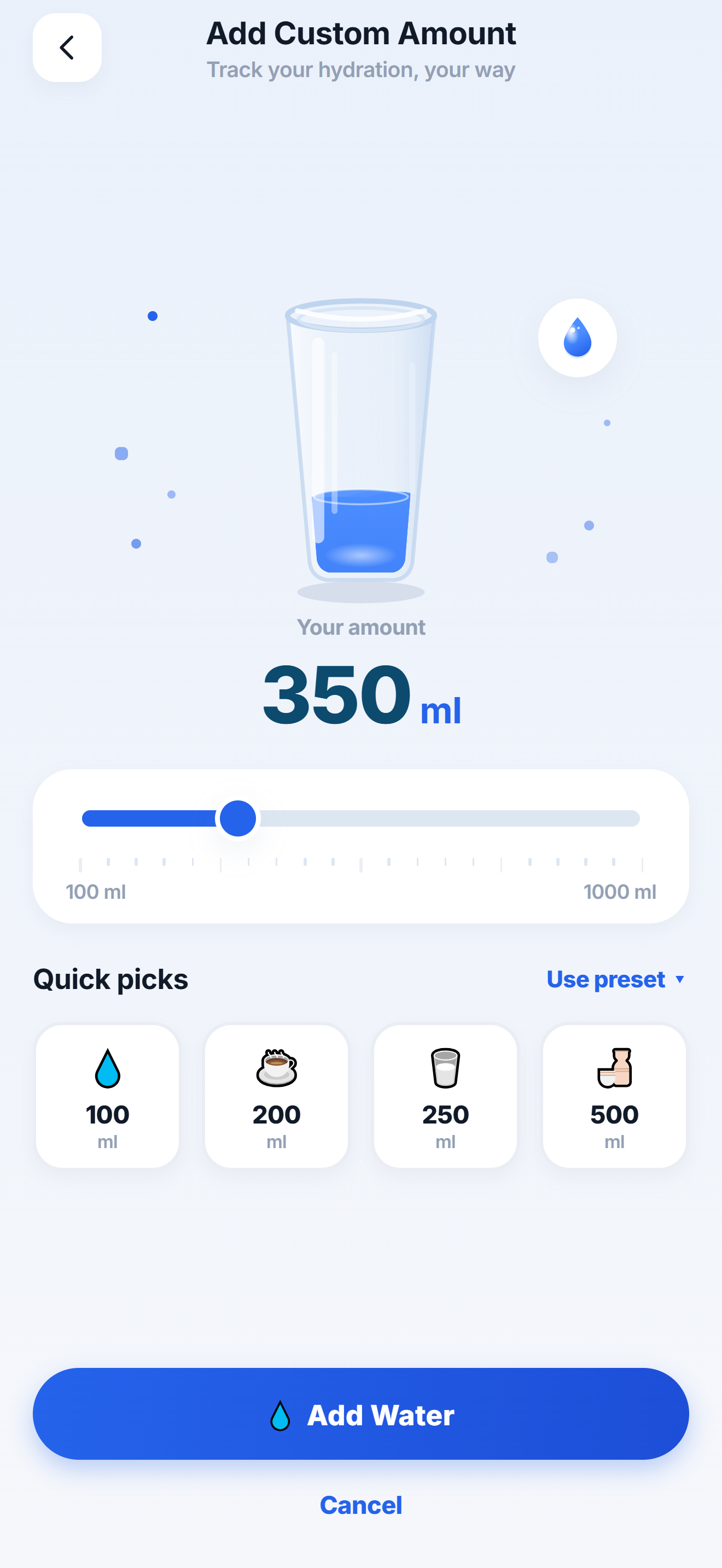Select the 500 ml bottle pick
This screenshot has width=722, height=1568.
click(x=614, y=1096)
